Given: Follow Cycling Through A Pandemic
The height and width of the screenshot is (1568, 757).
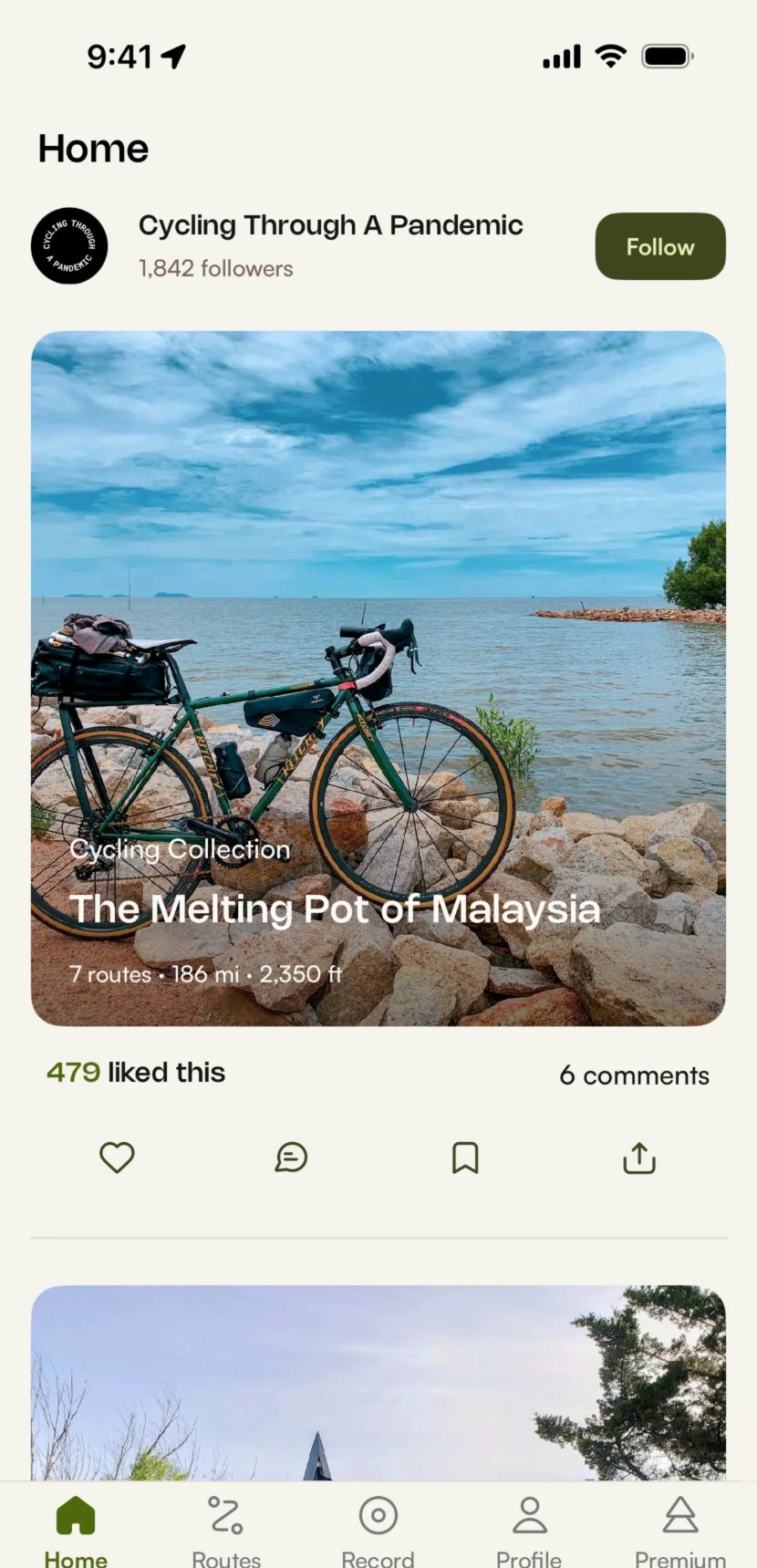Looking at the screenshot, I should 659,246.
